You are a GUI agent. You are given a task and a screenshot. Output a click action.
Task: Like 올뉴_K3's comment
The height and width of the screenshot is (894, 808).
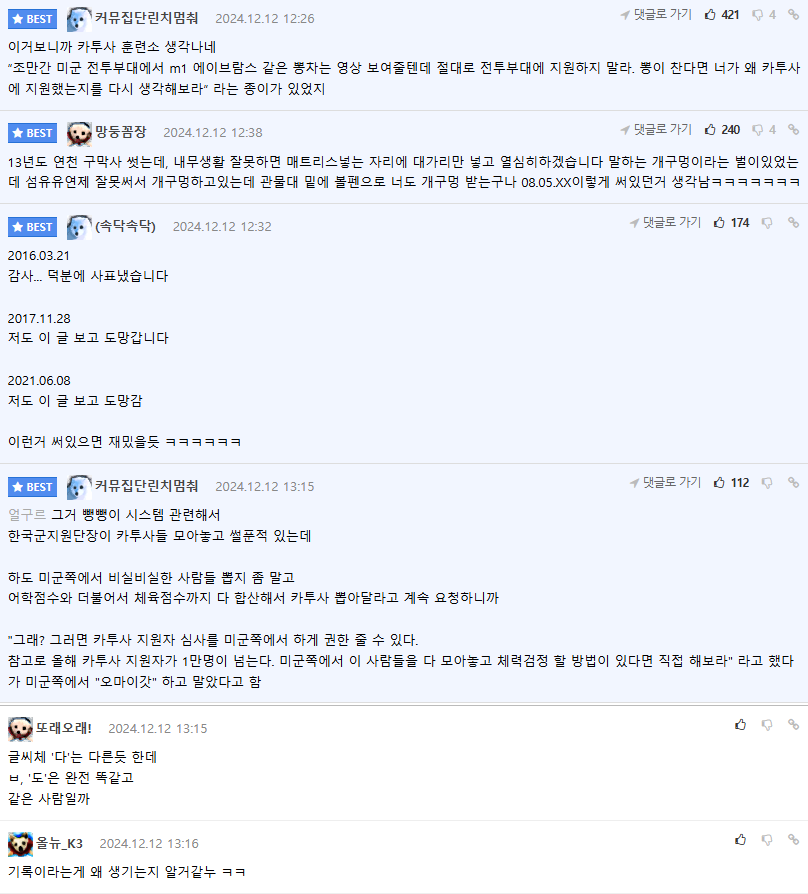tap(740, 840)
